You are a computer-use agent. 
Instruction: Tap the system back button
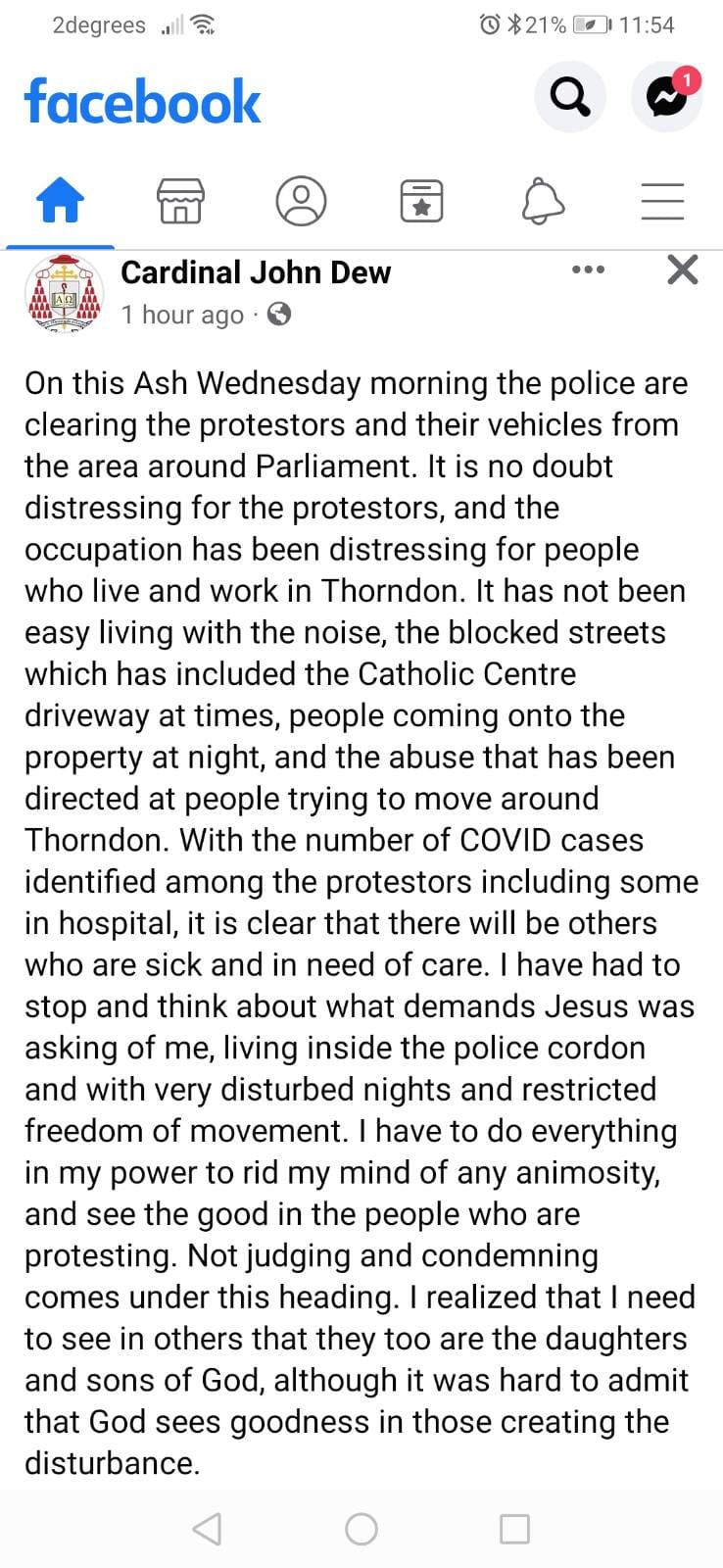click(x=207, y=1529)
